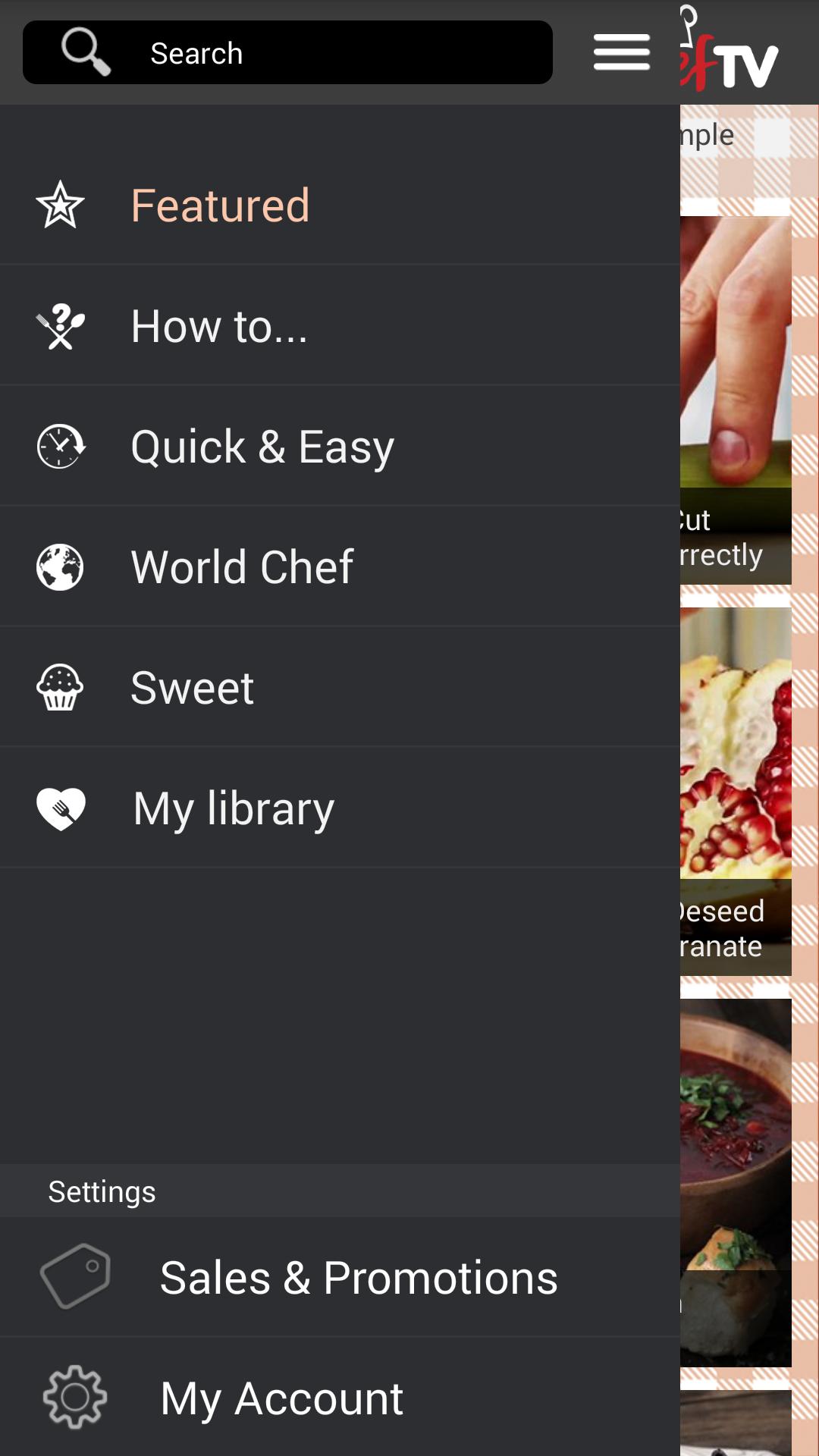Click the World Chef globe icon
The height and width of the screenshot is (1456, 819).
(x=60, y=566)
